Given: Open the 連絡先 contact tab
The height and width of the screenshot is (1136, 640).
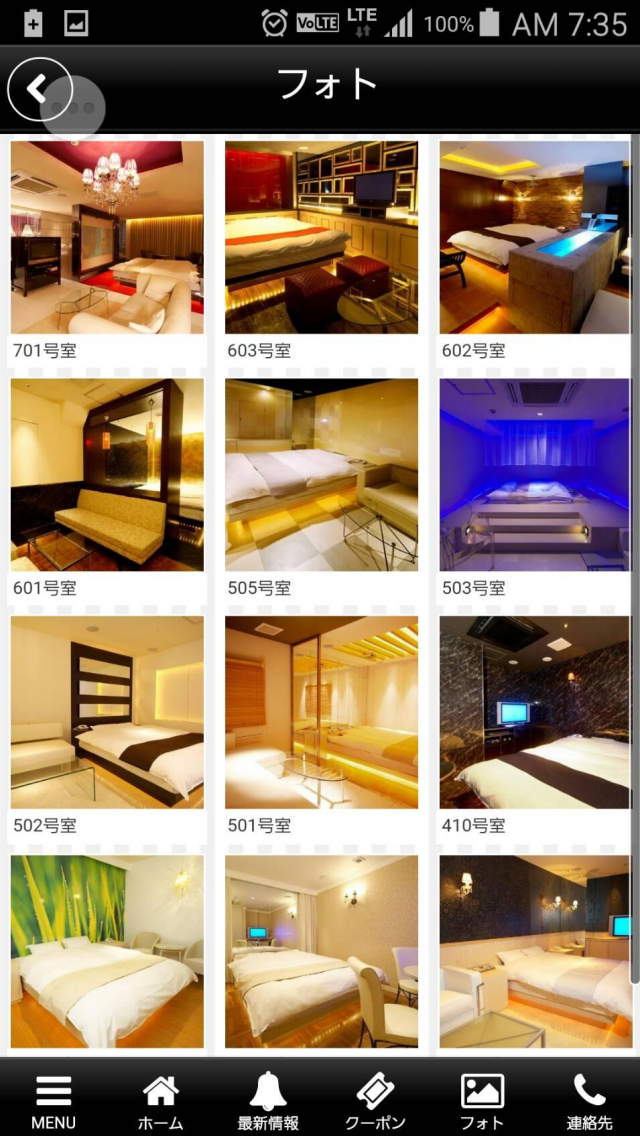Looking at the screenshot, I should coord(588,1100).
